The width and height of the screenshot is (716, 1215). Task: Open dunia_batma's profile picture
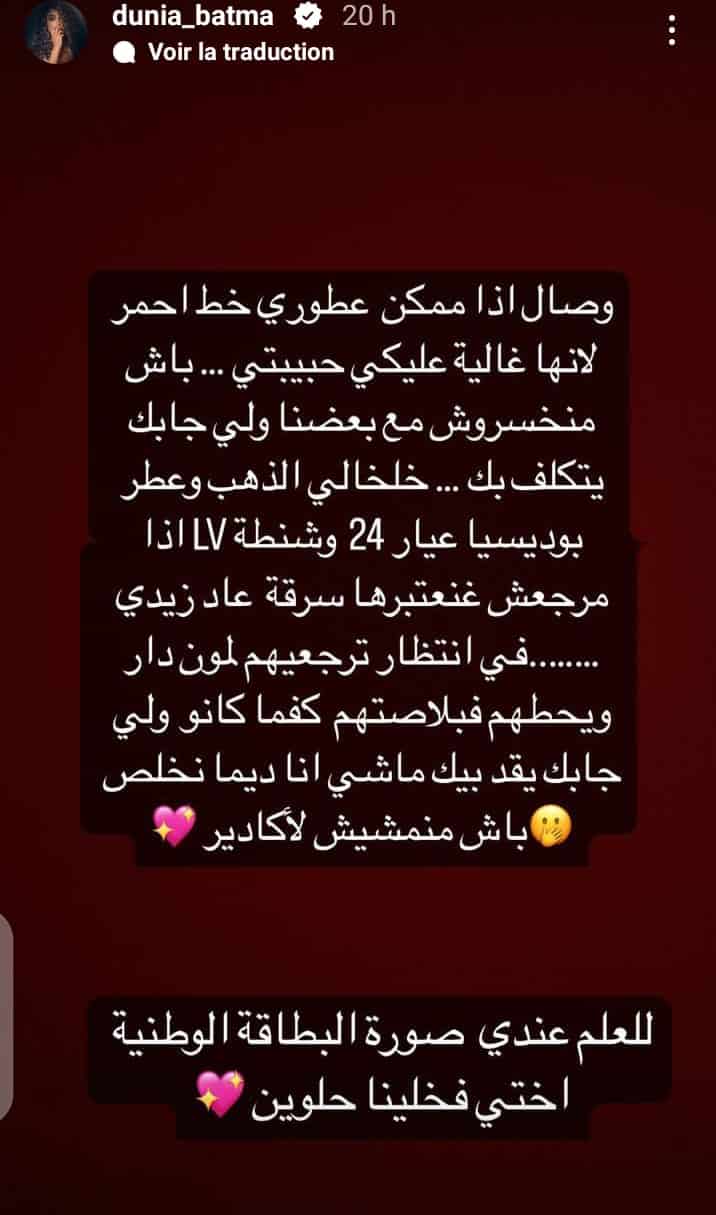(55, 33)
